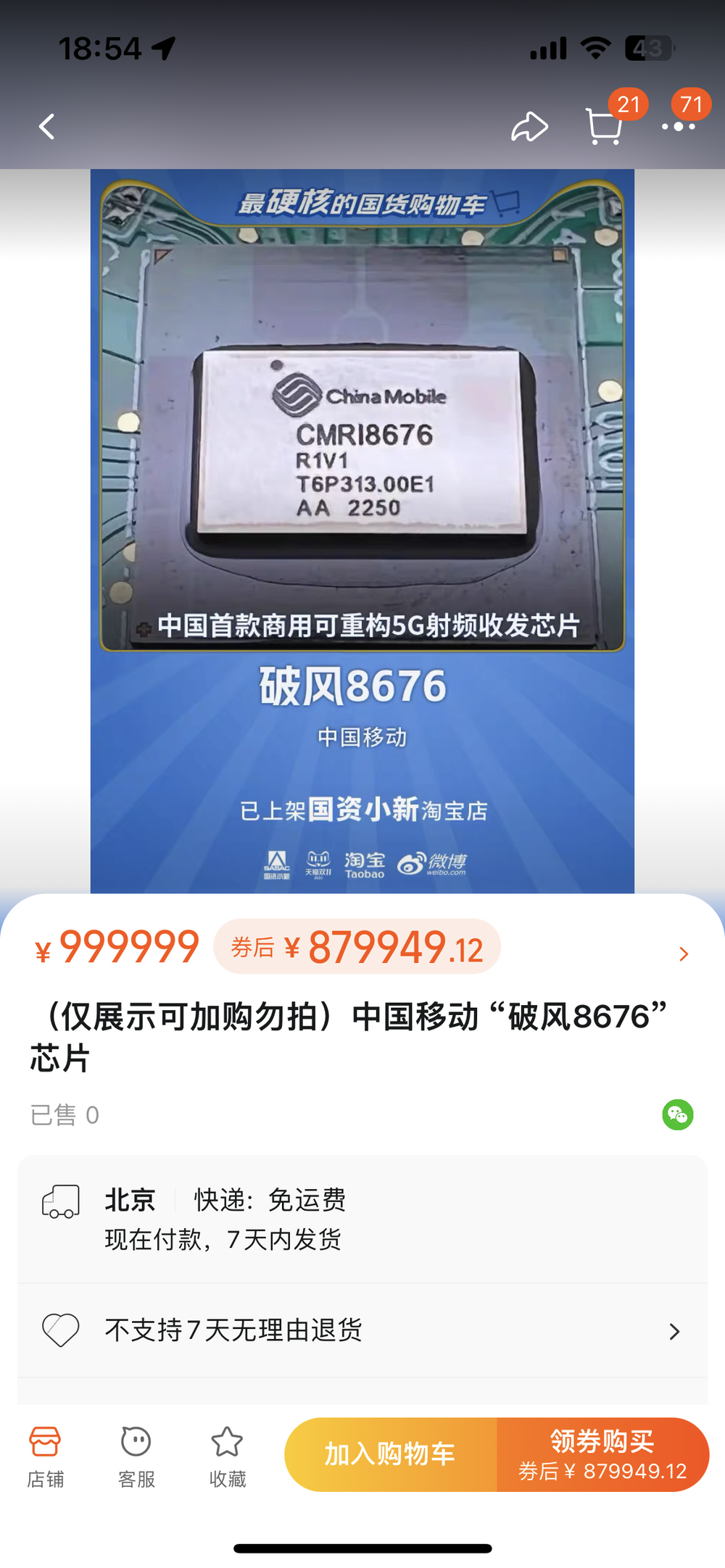Tap 加入购物车 to add to cart
Viewport: 725px width, 1568px height.
coord(390,1454)
